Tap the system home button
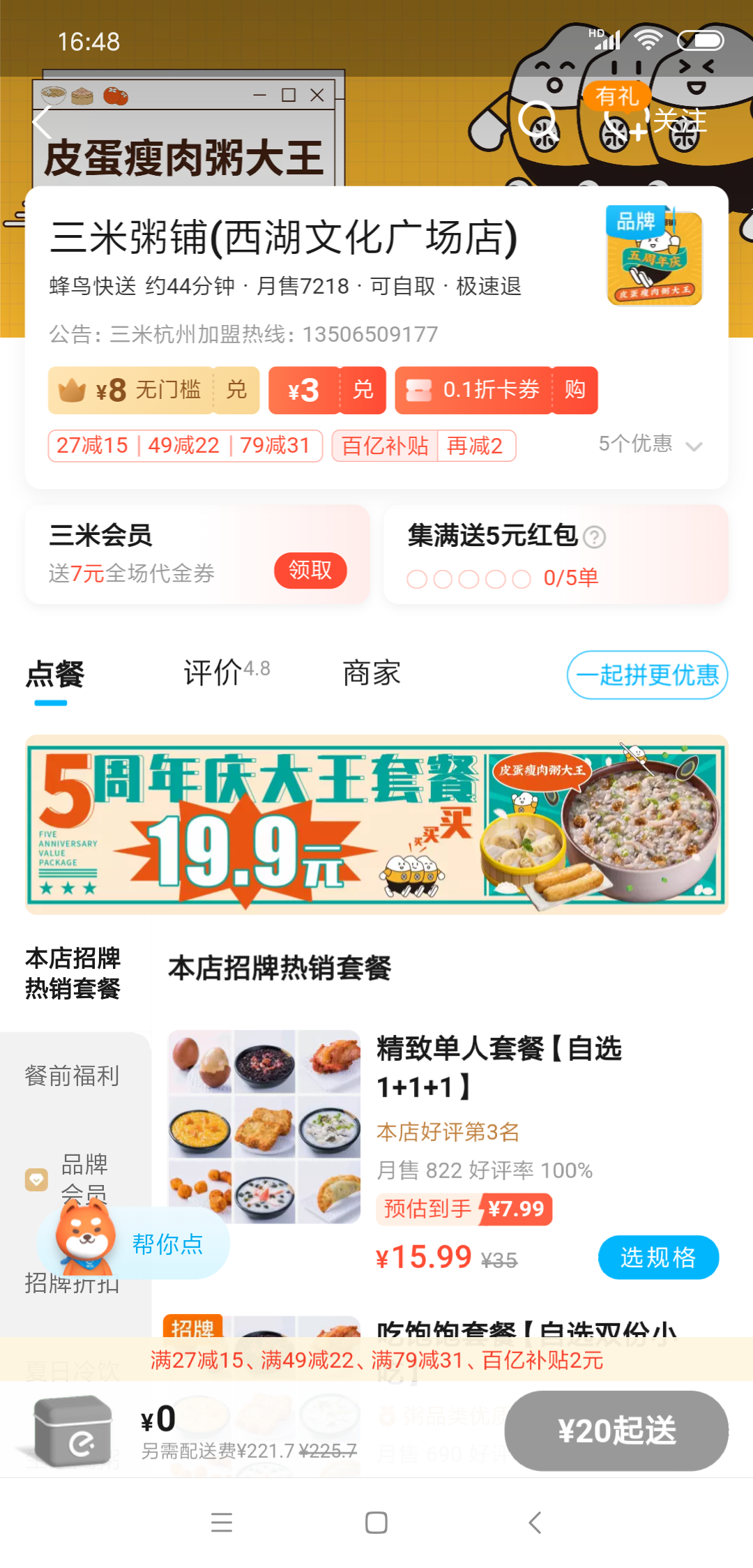 376,1523
